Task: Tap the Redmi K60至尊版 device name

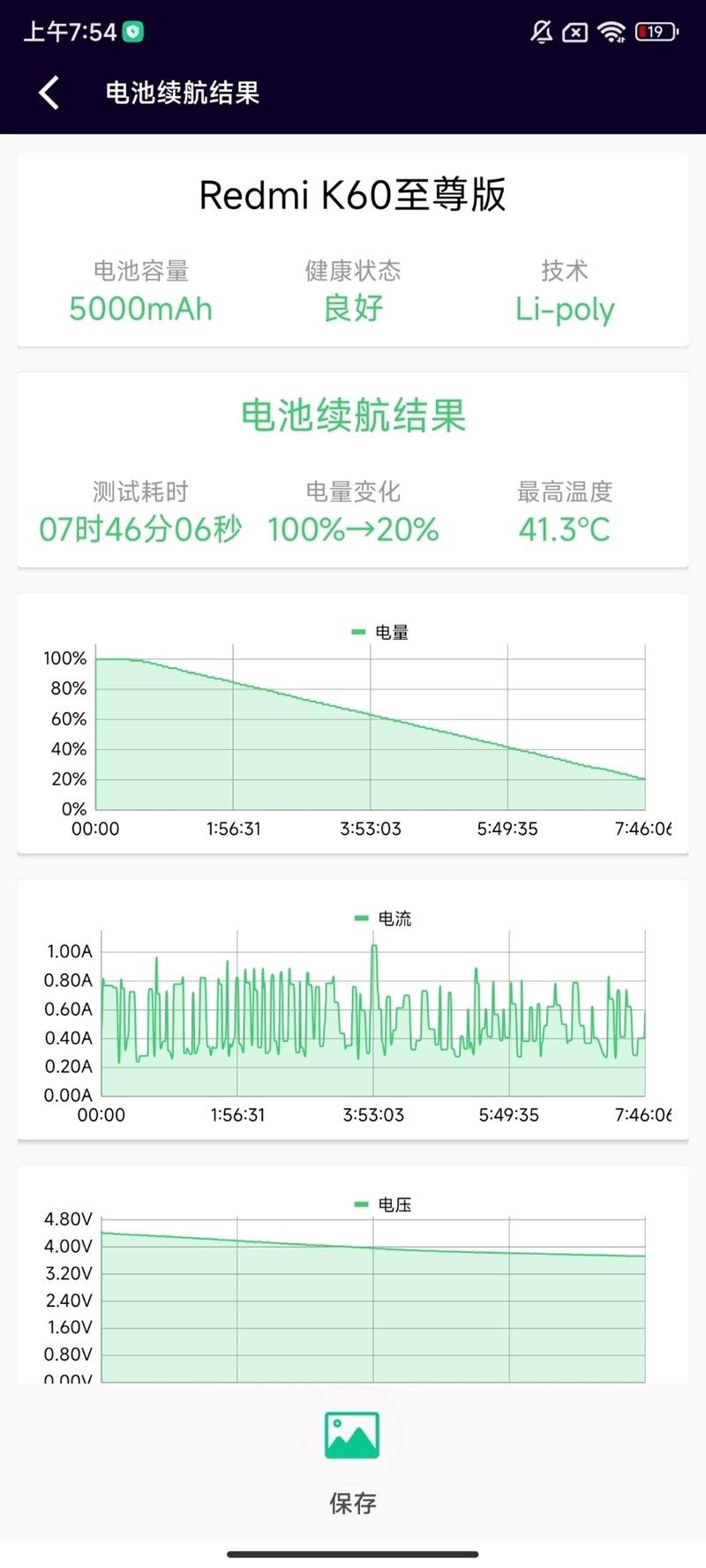Action: click(x=353, y=196)
